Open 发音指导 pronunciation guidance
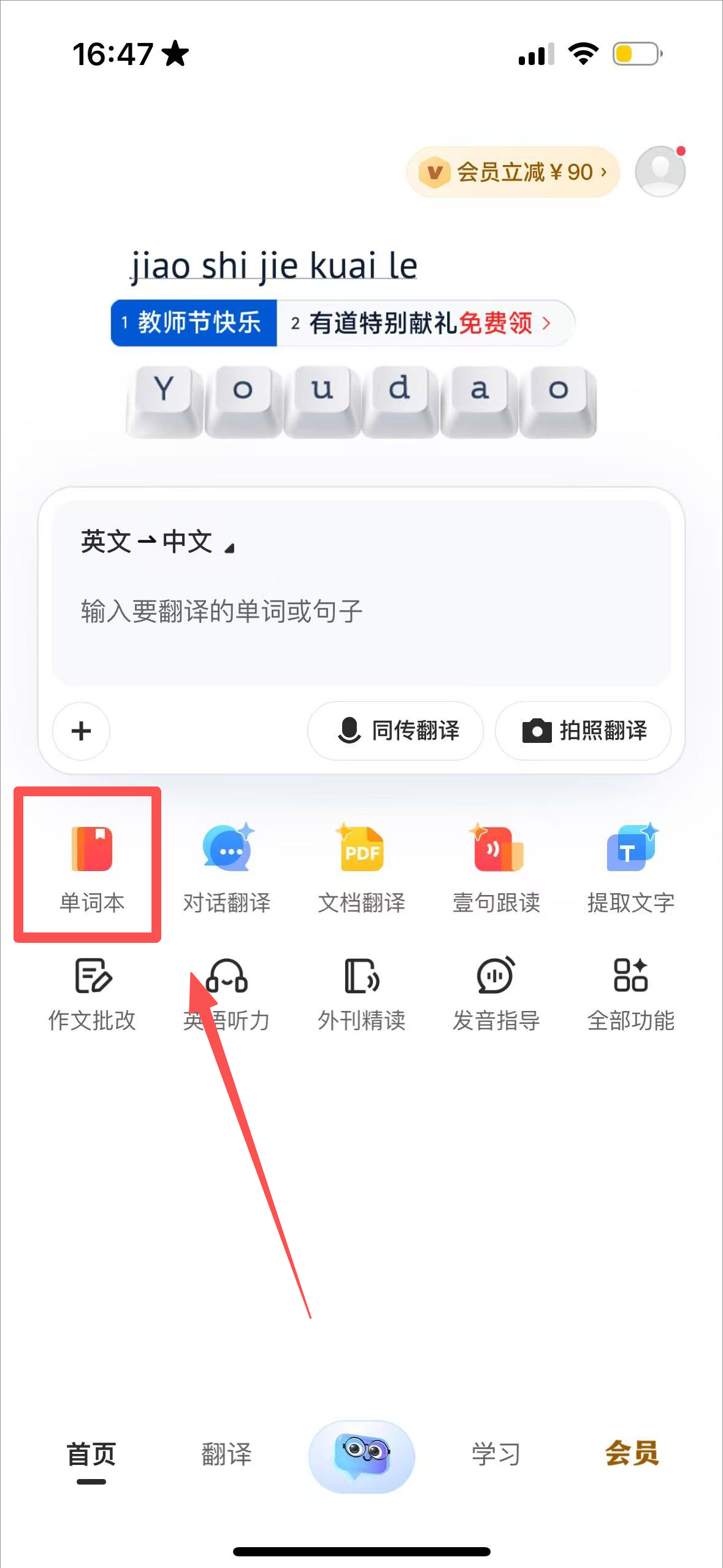 click(496, 994)
